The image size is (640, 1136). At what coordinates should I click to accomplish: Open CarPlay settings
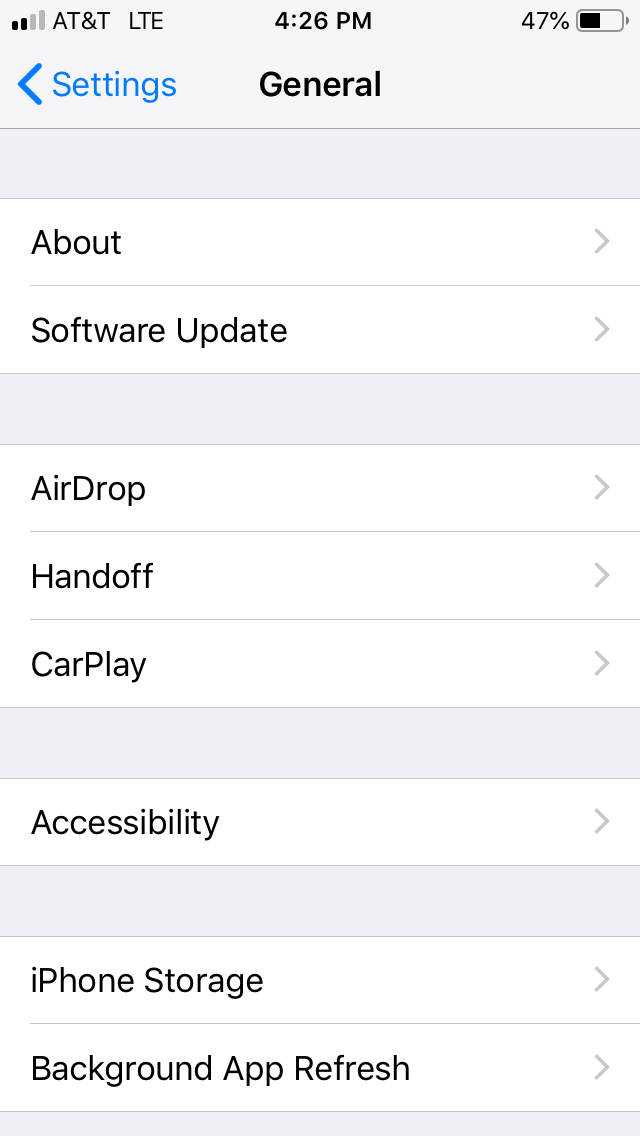[x=320, y=664]
